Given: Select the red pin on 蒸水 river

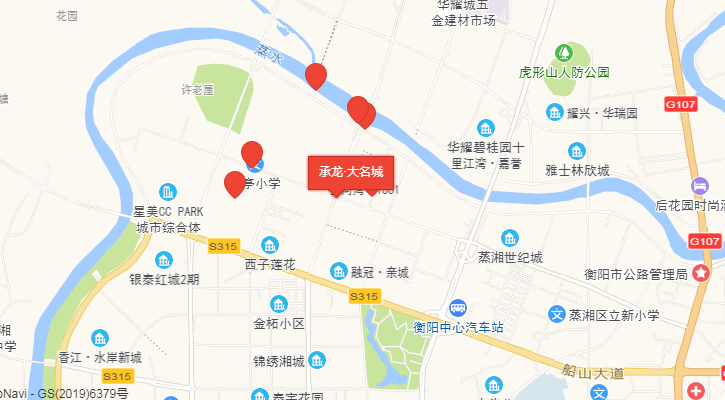Looking at the screenshot, I should click(316, 74).
